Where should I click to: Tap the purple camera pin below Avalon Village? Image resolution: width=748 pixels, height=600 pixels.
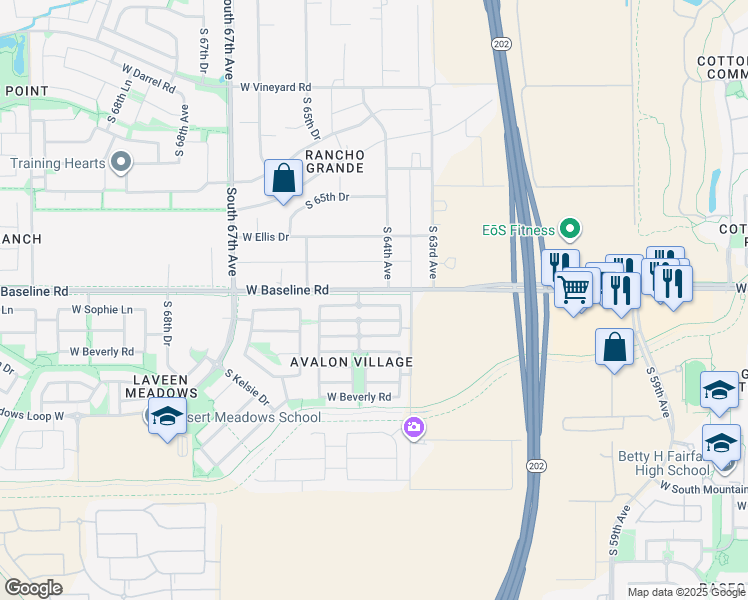413,428
